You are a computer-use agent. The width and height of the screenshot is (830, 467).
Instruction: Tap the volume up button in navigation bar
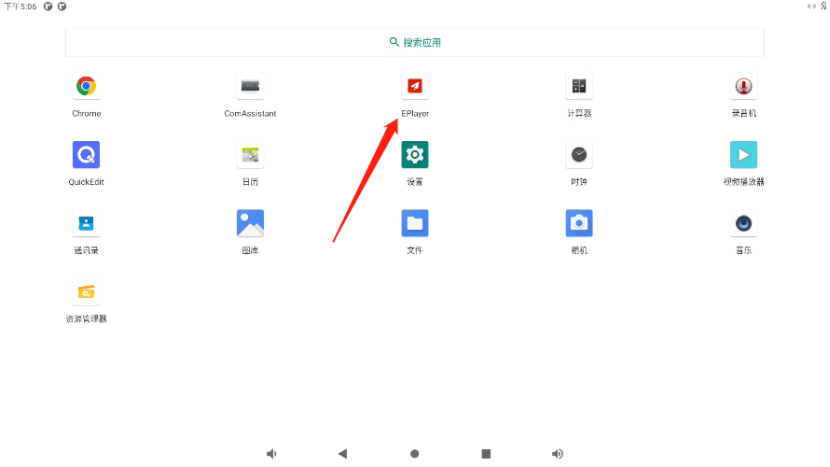coord(557,453)
